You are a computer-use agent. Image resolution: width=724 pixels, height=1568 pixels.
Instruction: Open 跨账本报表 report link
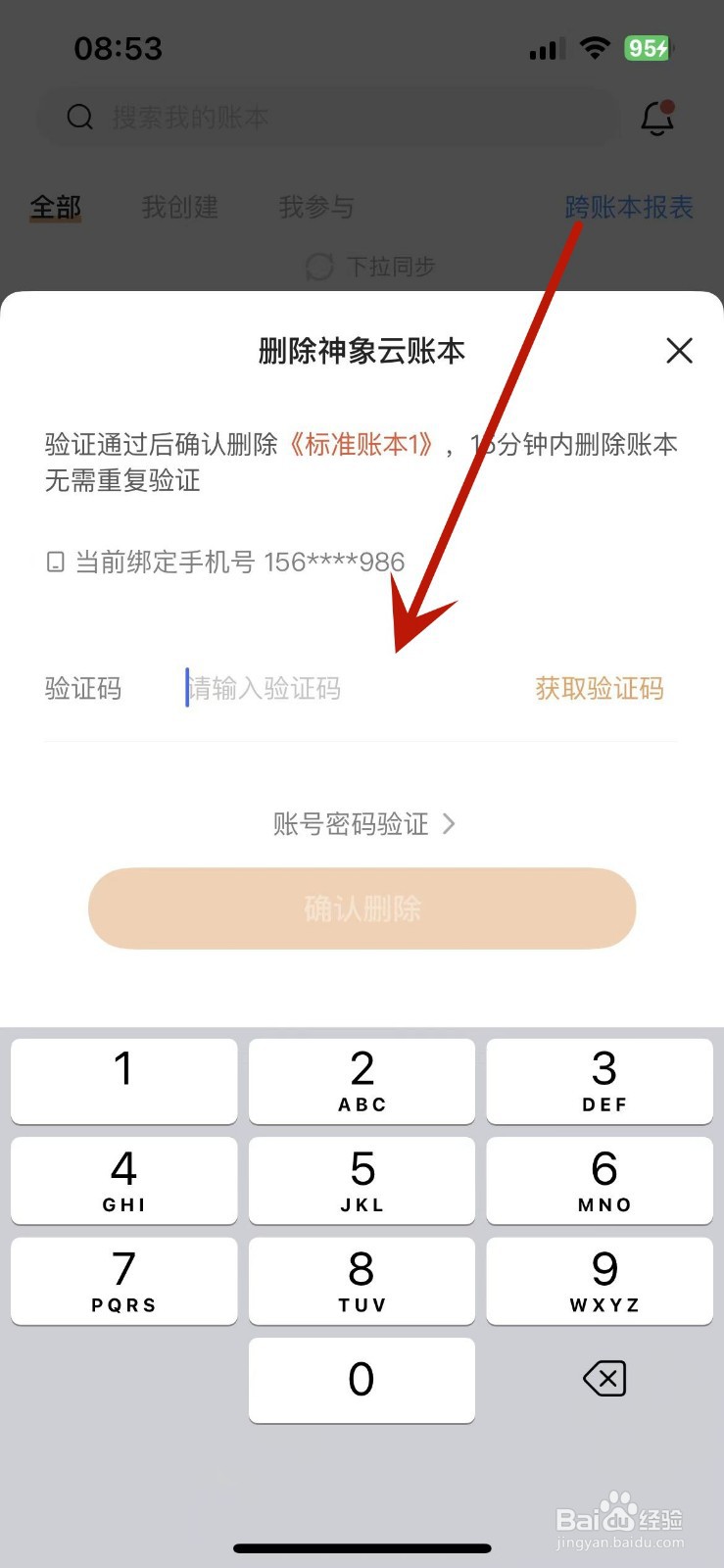pyautogui.click(x=630, y=207)
